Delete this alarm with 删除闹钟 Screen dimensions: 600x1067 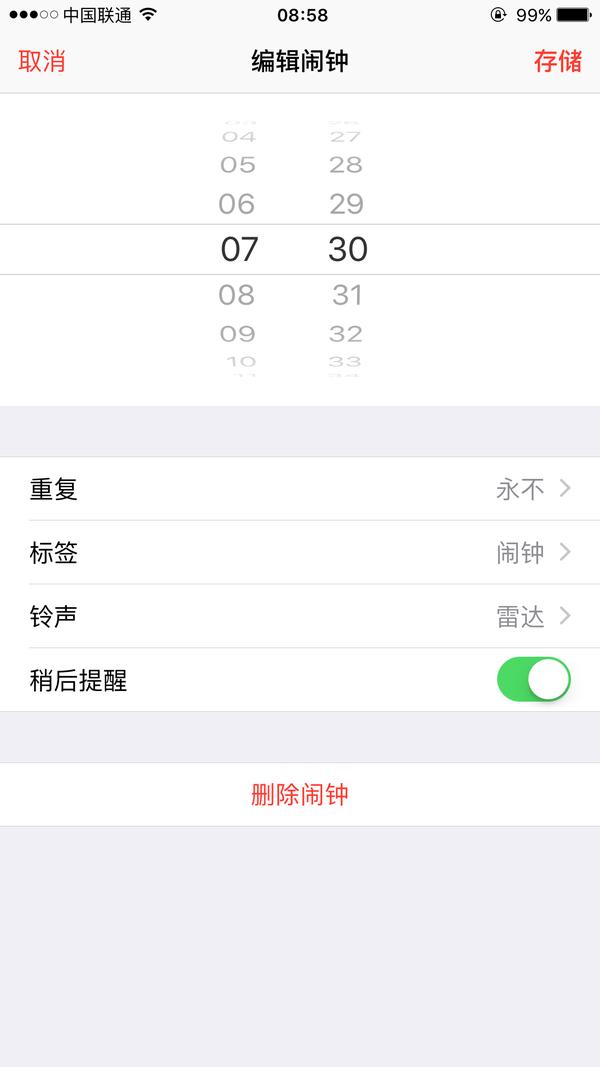300,794
